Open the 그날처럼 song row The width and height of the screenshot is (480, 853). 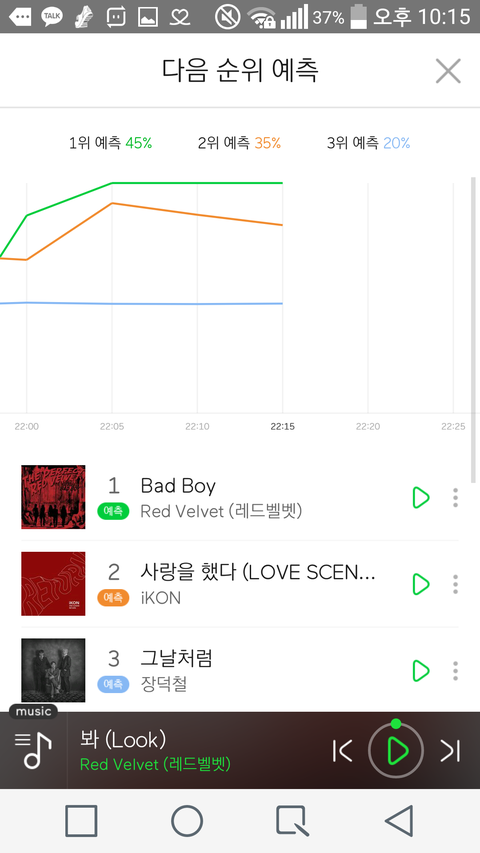[x=239, y=670]
